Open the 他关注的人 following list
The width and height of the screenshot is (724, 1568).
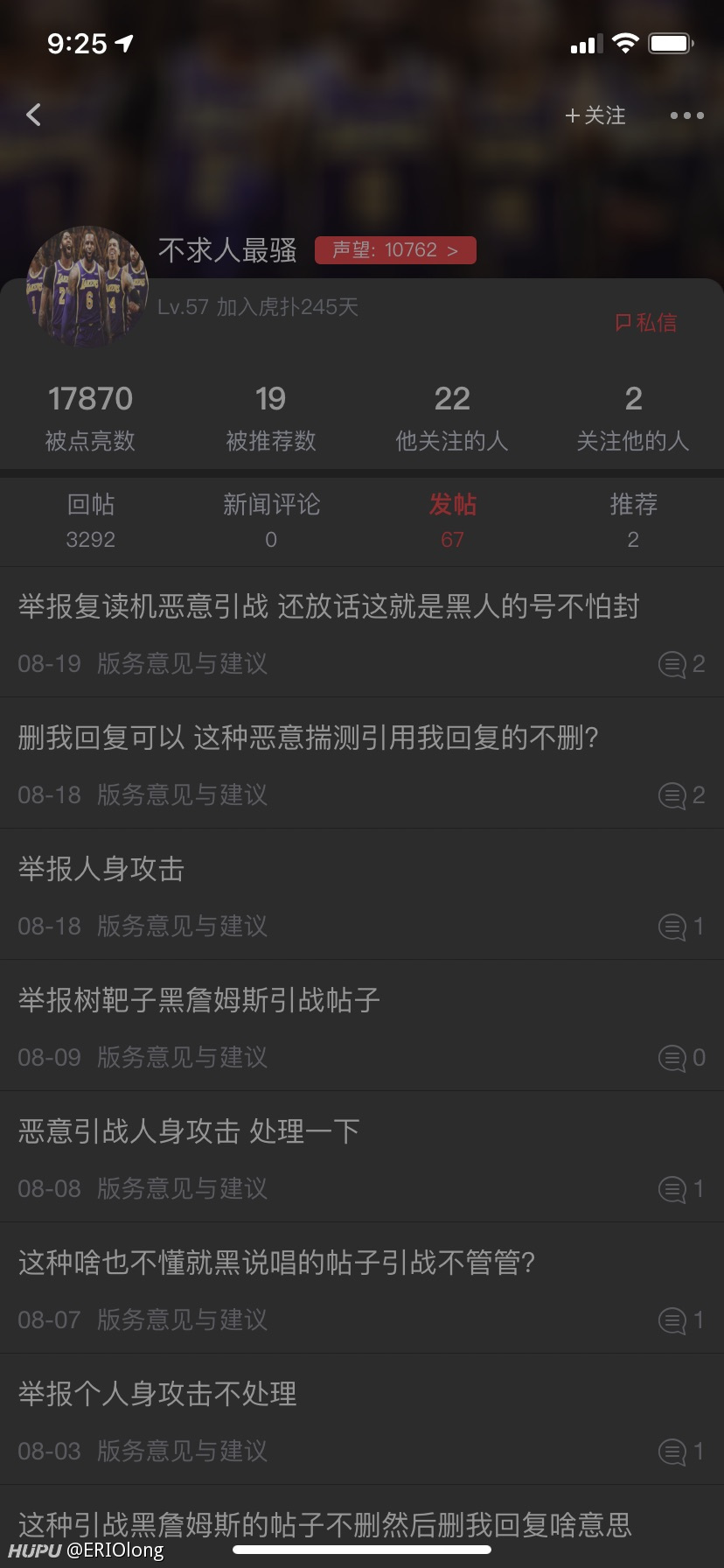[x=452, y=418]
